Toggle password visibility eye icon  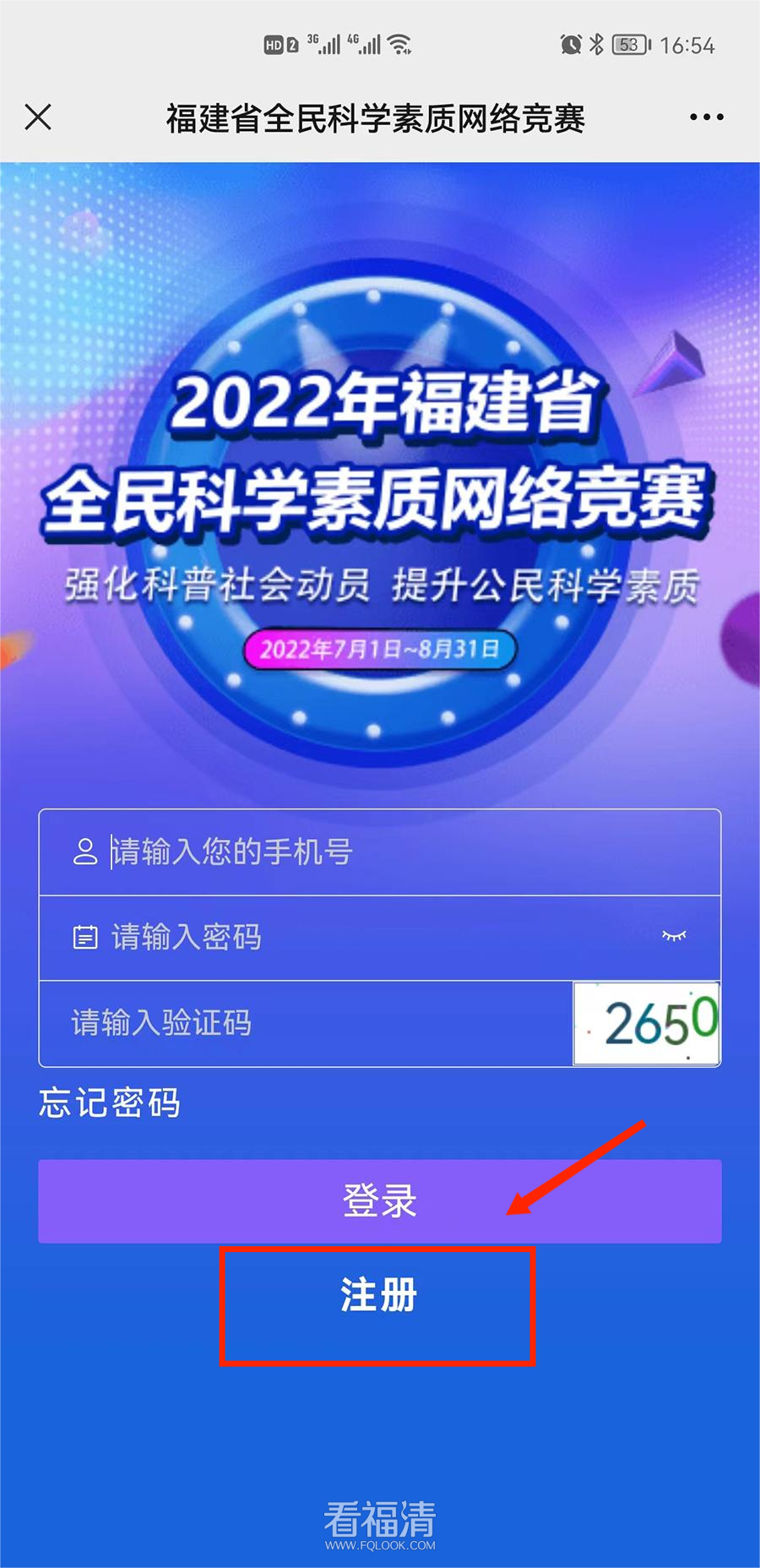pyautogui.click(x=674, y=936)
